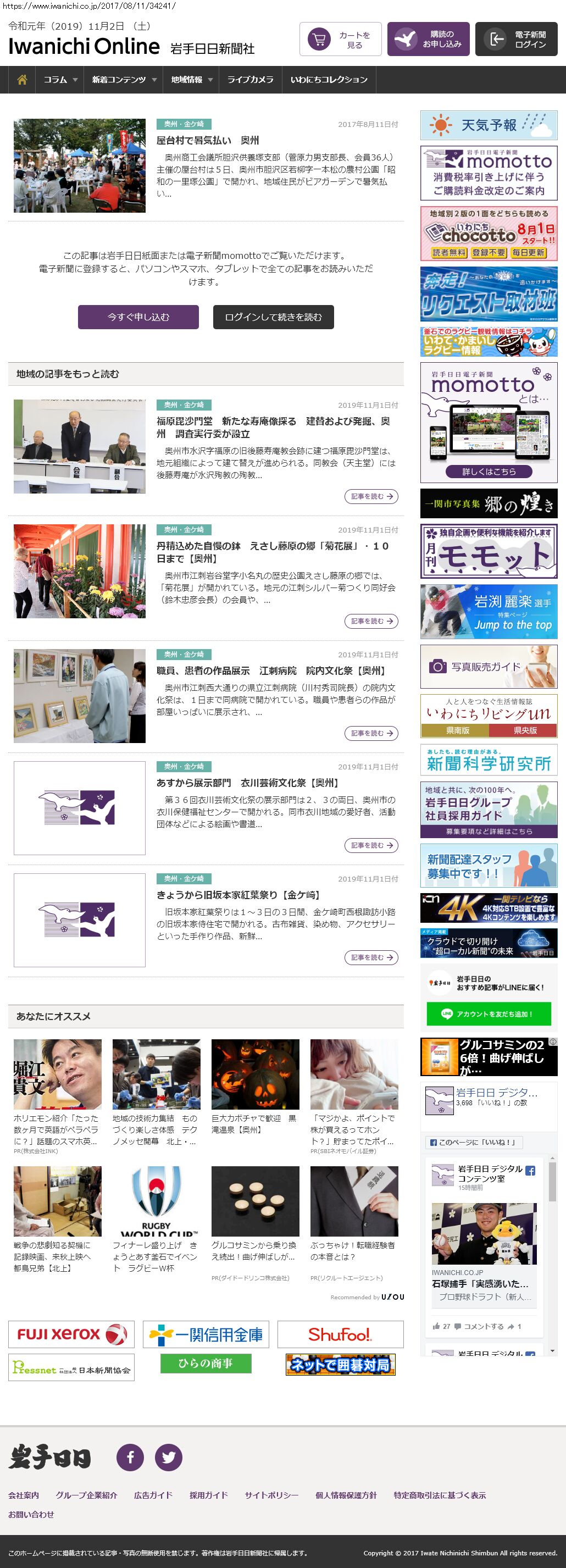Image resolution: width=566 pixels, height=1568 pixels.
Task: Expand the 地域情報 menu
Action: 191,80
